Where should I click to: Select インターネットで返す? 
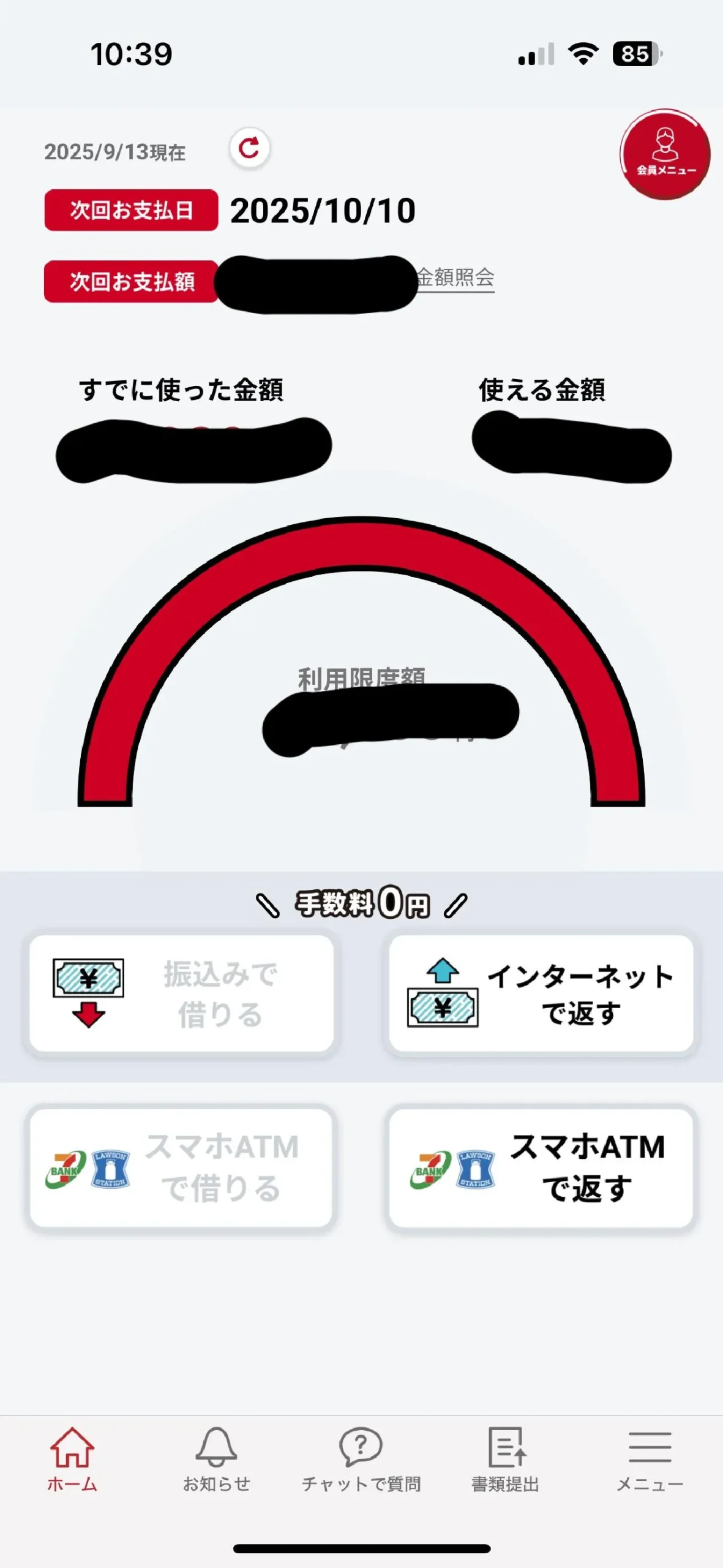541,993
